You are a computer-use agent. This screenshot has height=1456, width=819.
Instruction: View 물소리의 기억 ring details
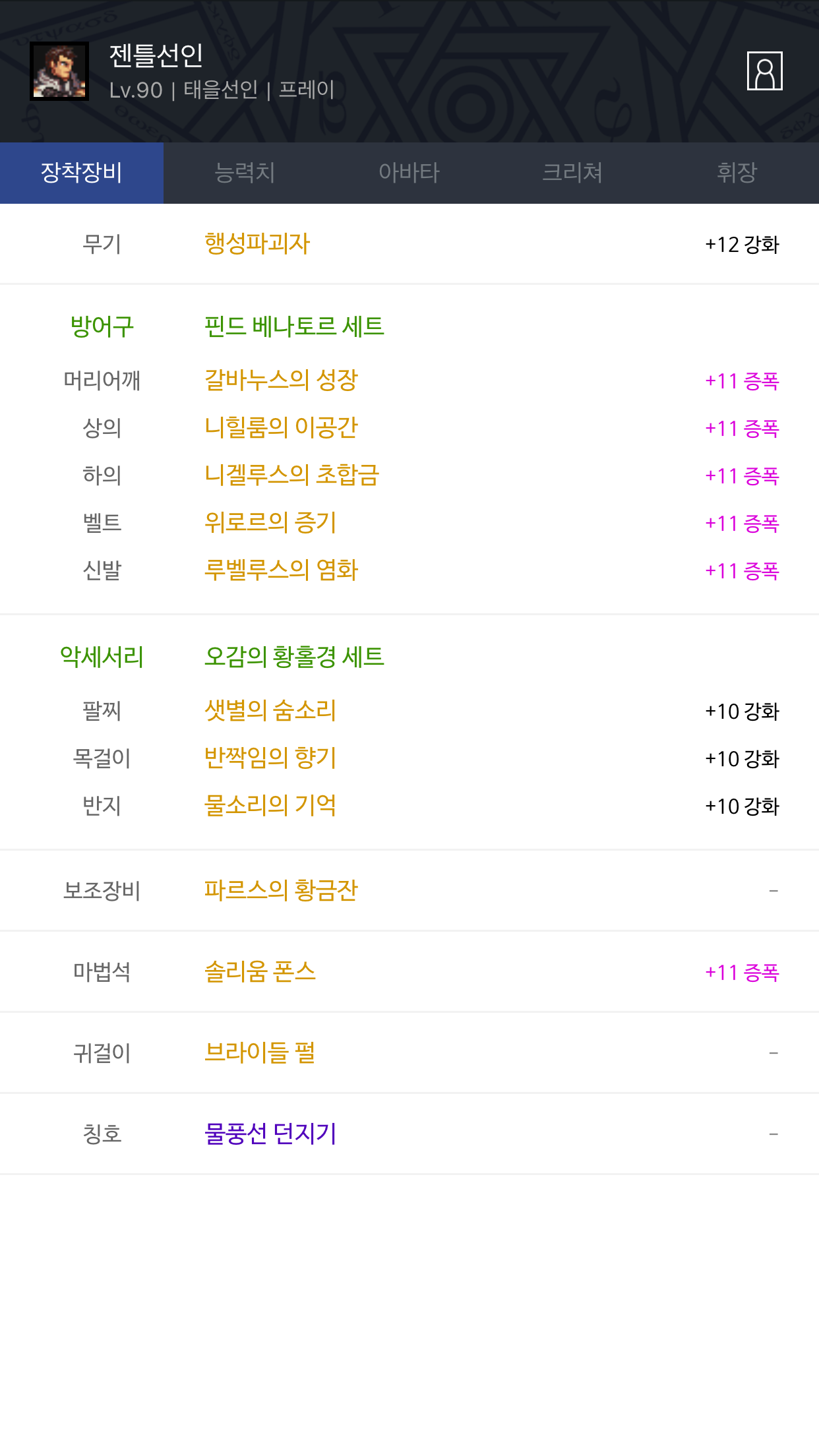point(270,806)
